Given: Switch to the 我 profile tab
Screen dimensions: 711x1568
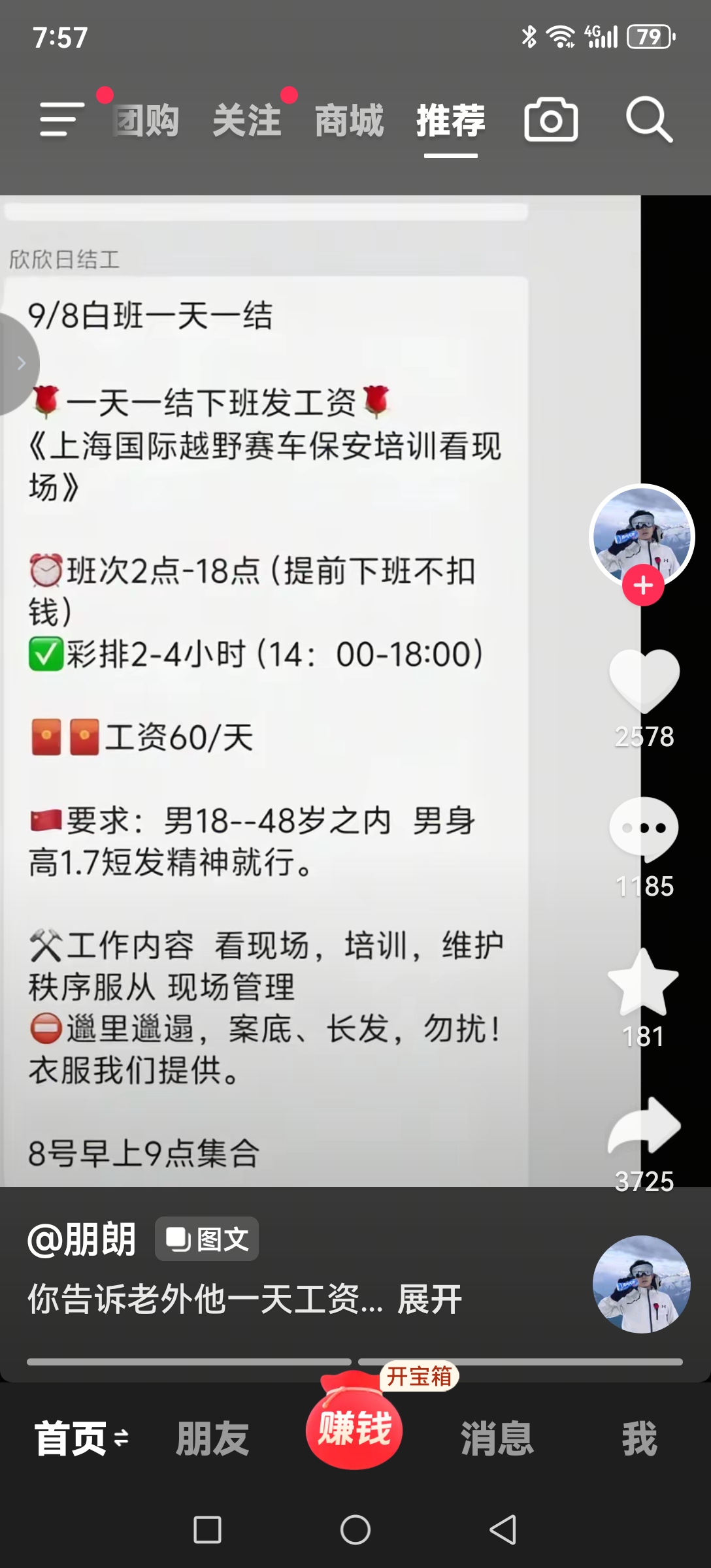Looking at the screenshot, I should click(x=639, y=1439).
